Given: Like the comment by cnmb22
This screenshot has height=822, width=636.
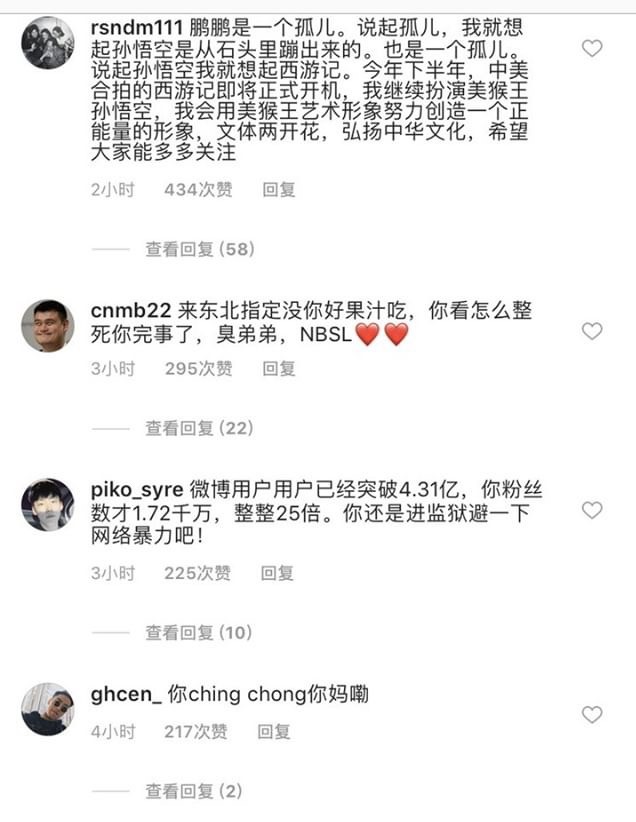Looking at the screenshot, I should tap(592, 331).
